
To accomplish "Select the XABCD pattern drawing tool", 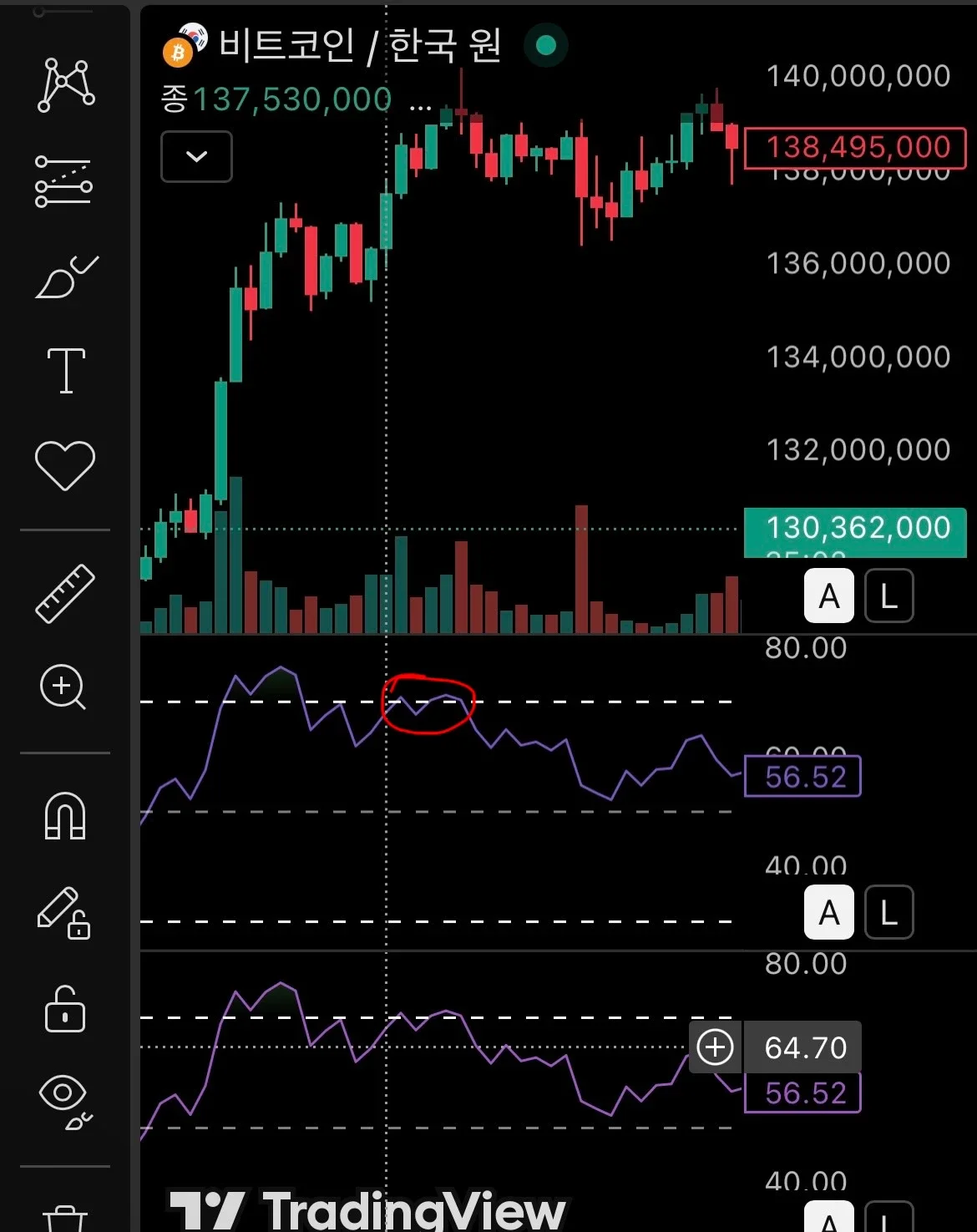I will tap(66, 84).
